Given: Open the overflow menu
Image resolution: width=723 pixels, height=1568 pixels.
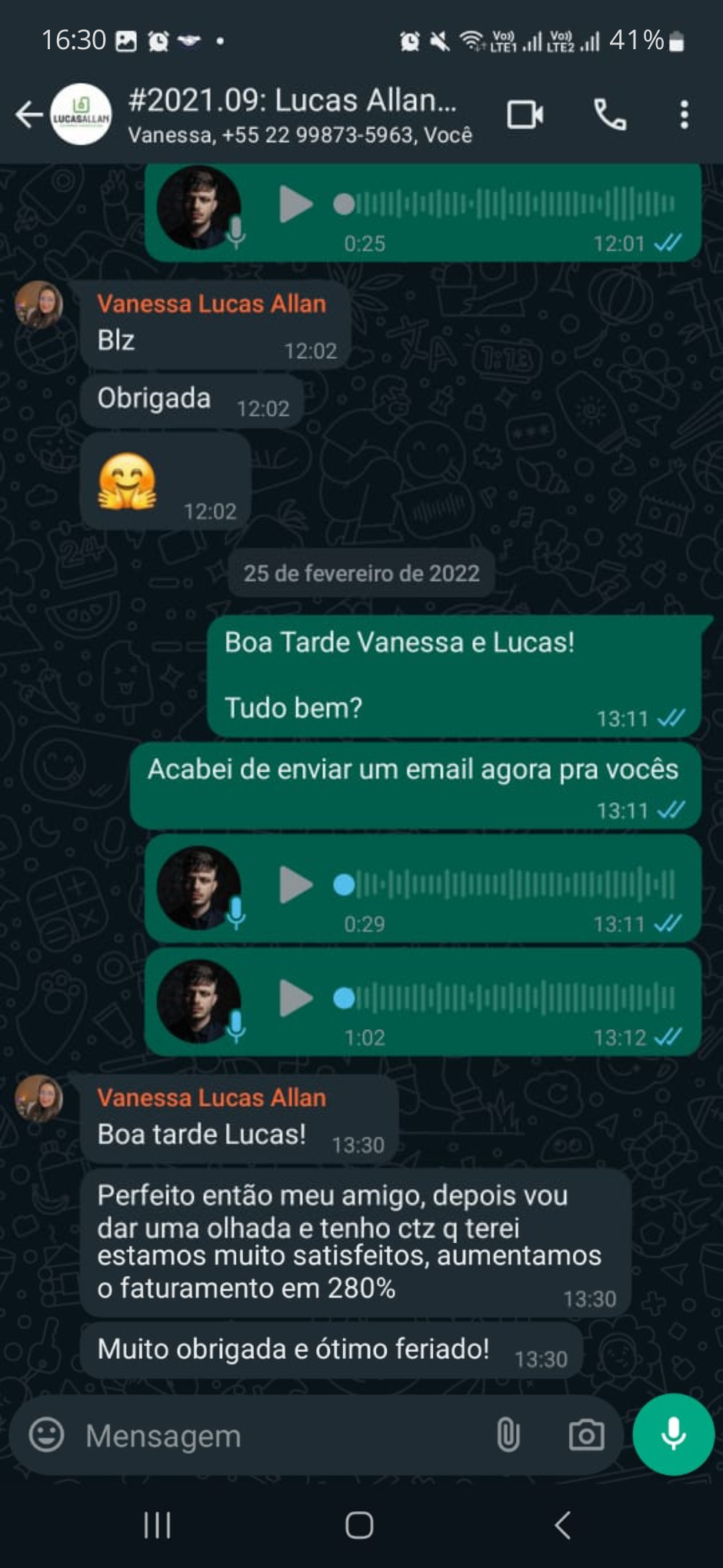Looking at the screenshot, I should (x=684, y=115).
